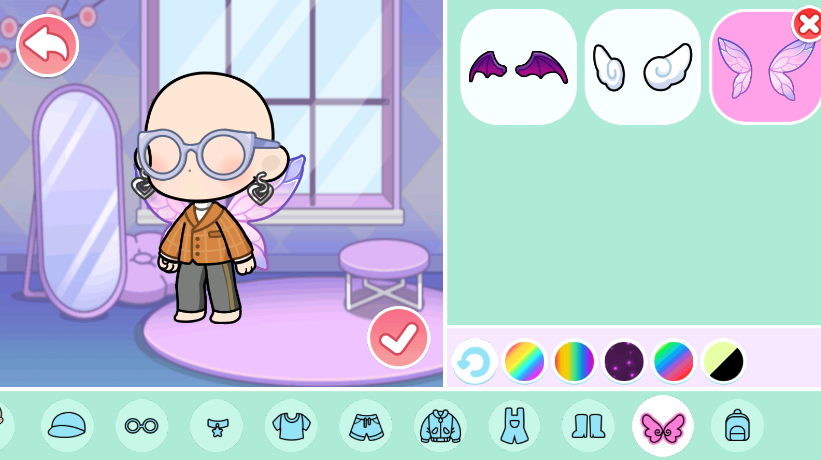Viewport: 821px width, 460px height.
Task: Confirm the outfit with the checkmark button
Action: pyautogui.click(x=398, y=338)
